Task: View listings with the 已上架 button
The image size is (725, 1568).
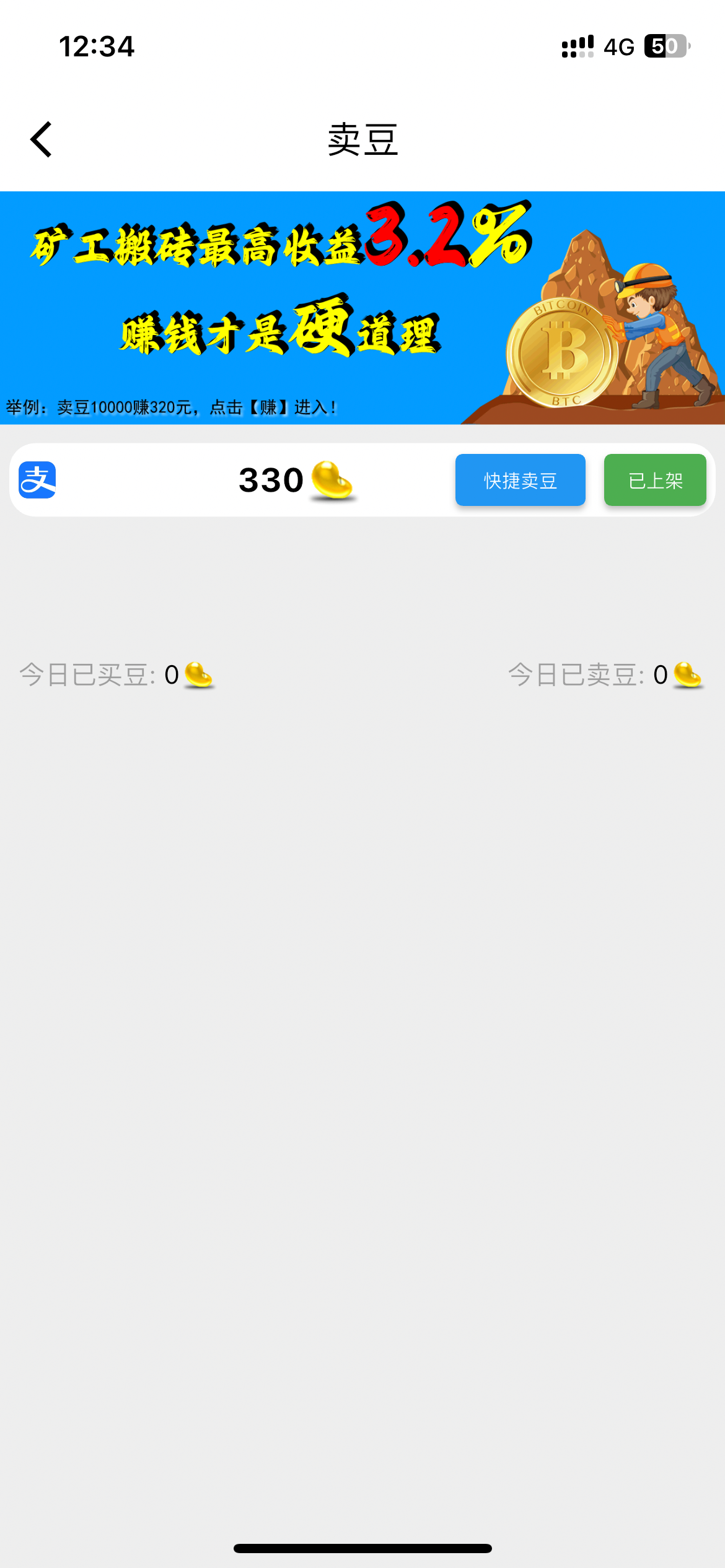Action: click(654, 480)
